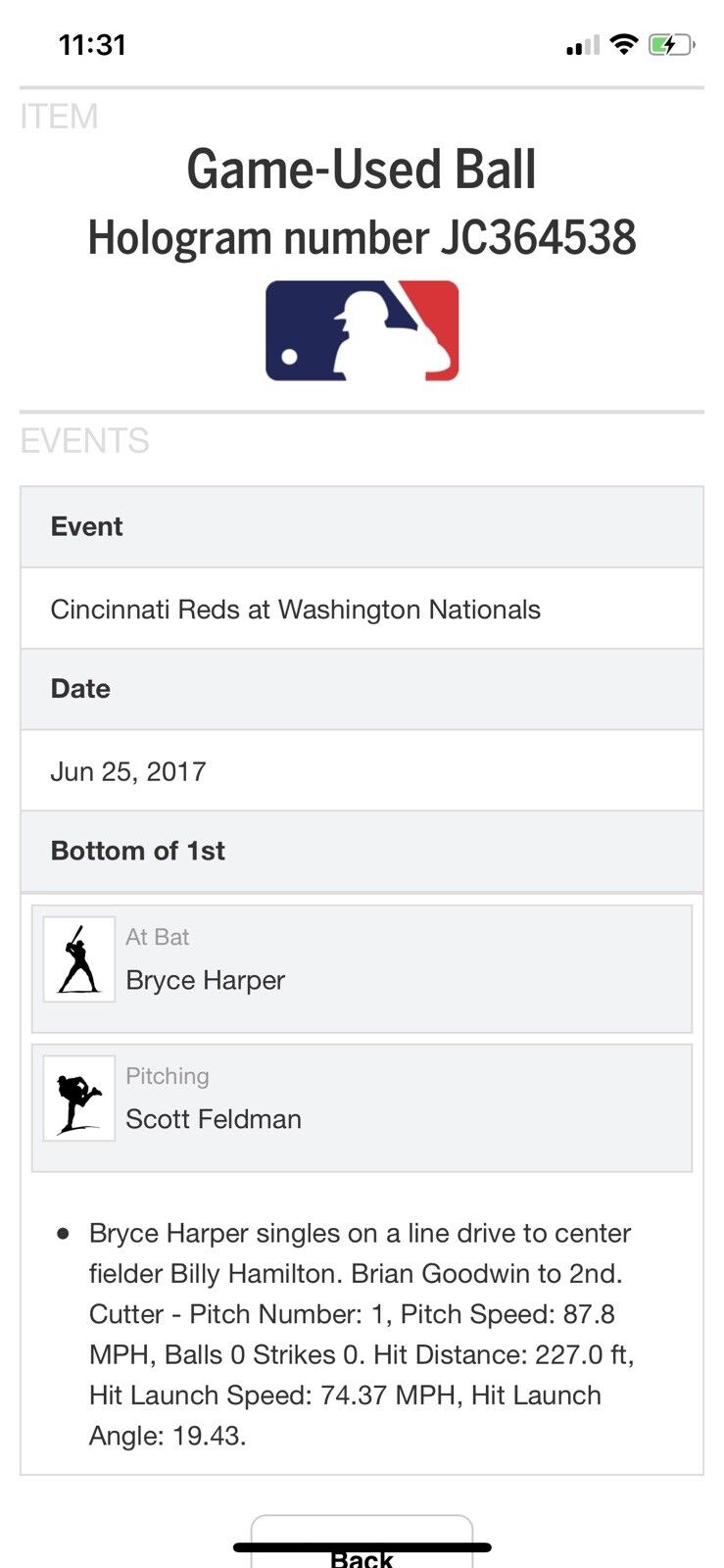This screenshot has width=724, height=1568.
Task: Tap the date Jun 25, 2017
Action: coord(128,771)
